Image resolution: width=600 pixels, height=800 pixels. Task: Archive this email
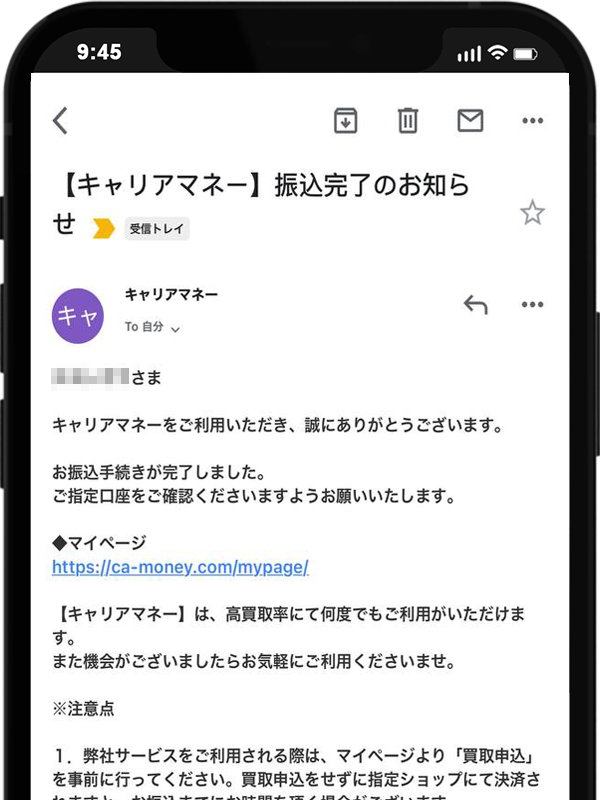[x=345, y=121]
